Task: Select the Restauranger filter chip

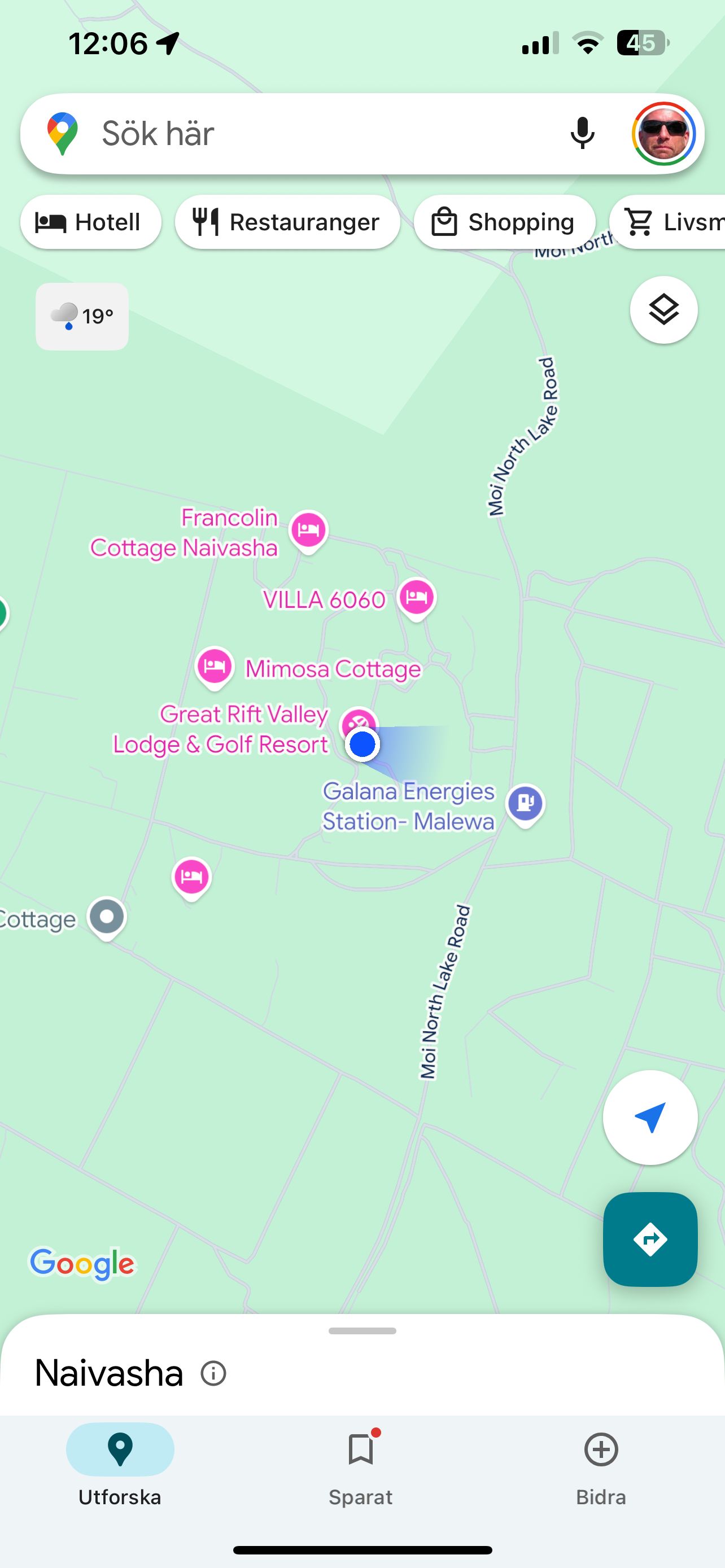Action: (x=287, y=222)
